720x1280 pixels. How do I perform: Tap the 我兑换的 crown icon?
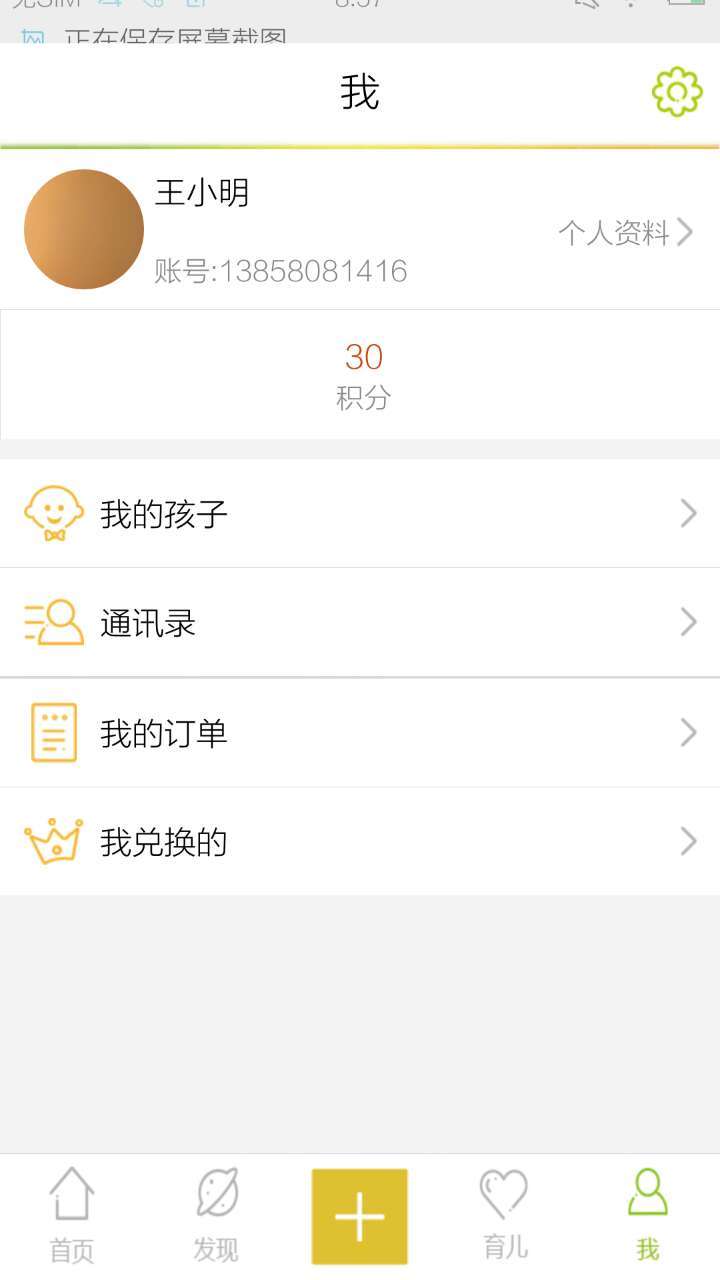click(x=54, y=842)
